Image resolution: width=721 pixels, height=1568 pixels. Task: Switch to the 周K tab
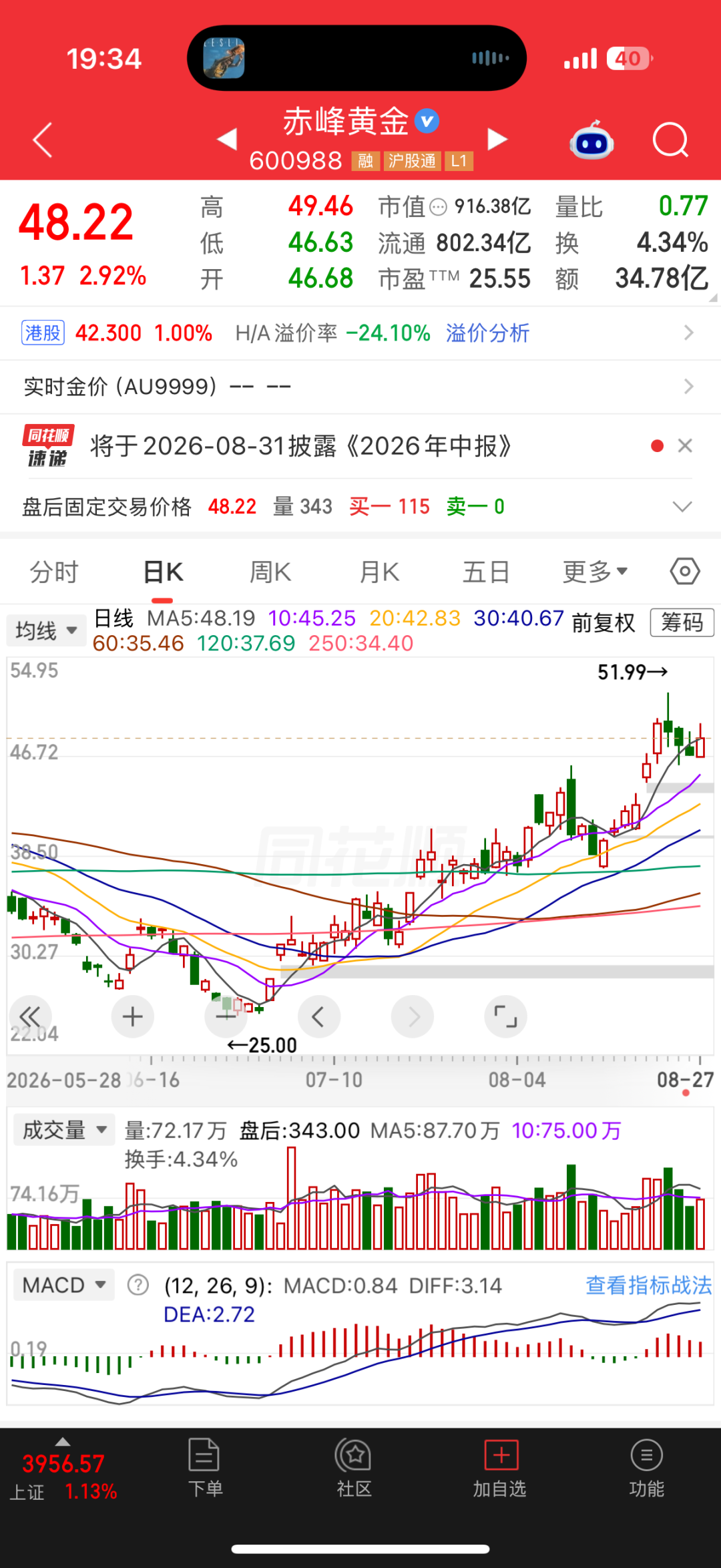click(x=270, y=572)
